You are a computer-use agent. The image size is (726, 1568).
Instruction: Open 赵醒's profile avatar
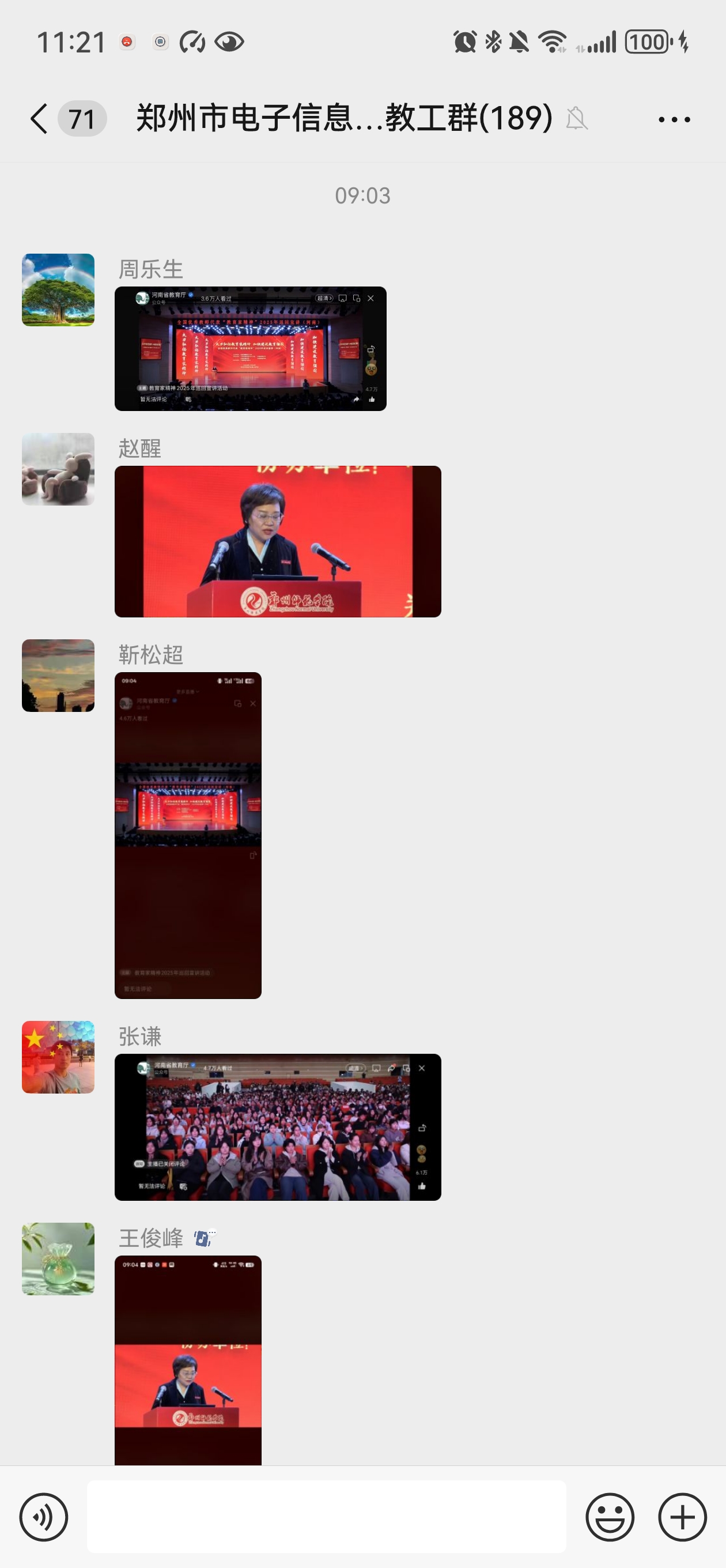pyautogui.click(x=58, y=469)
